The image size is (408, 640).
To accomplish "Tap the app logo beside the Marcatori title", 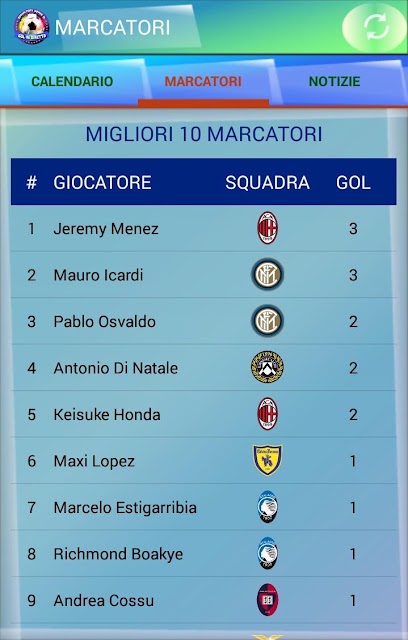I will [31, 27].
